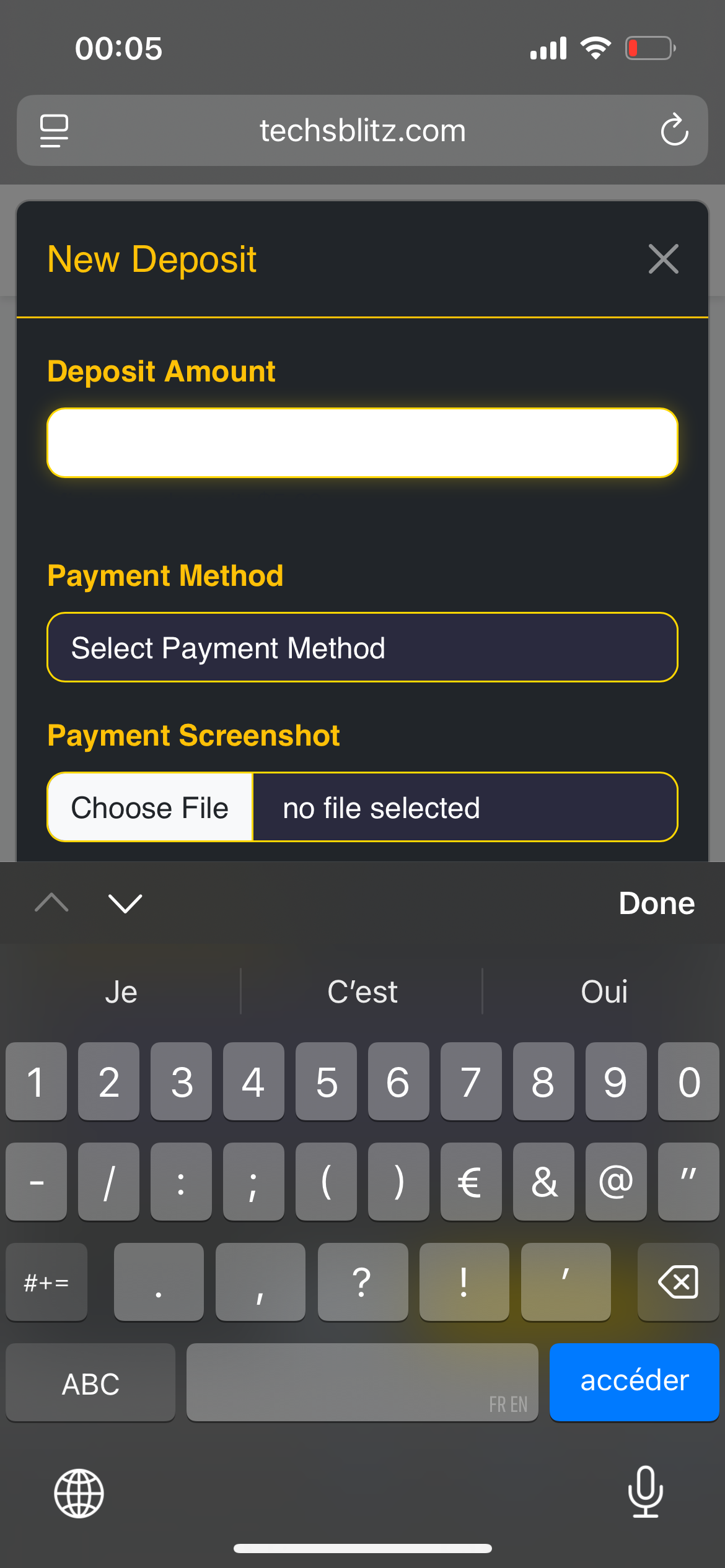Open the #+= symbols keyboard
Image resolution: width=725 pixels, height=1568 pixels.
point(46,1282)
